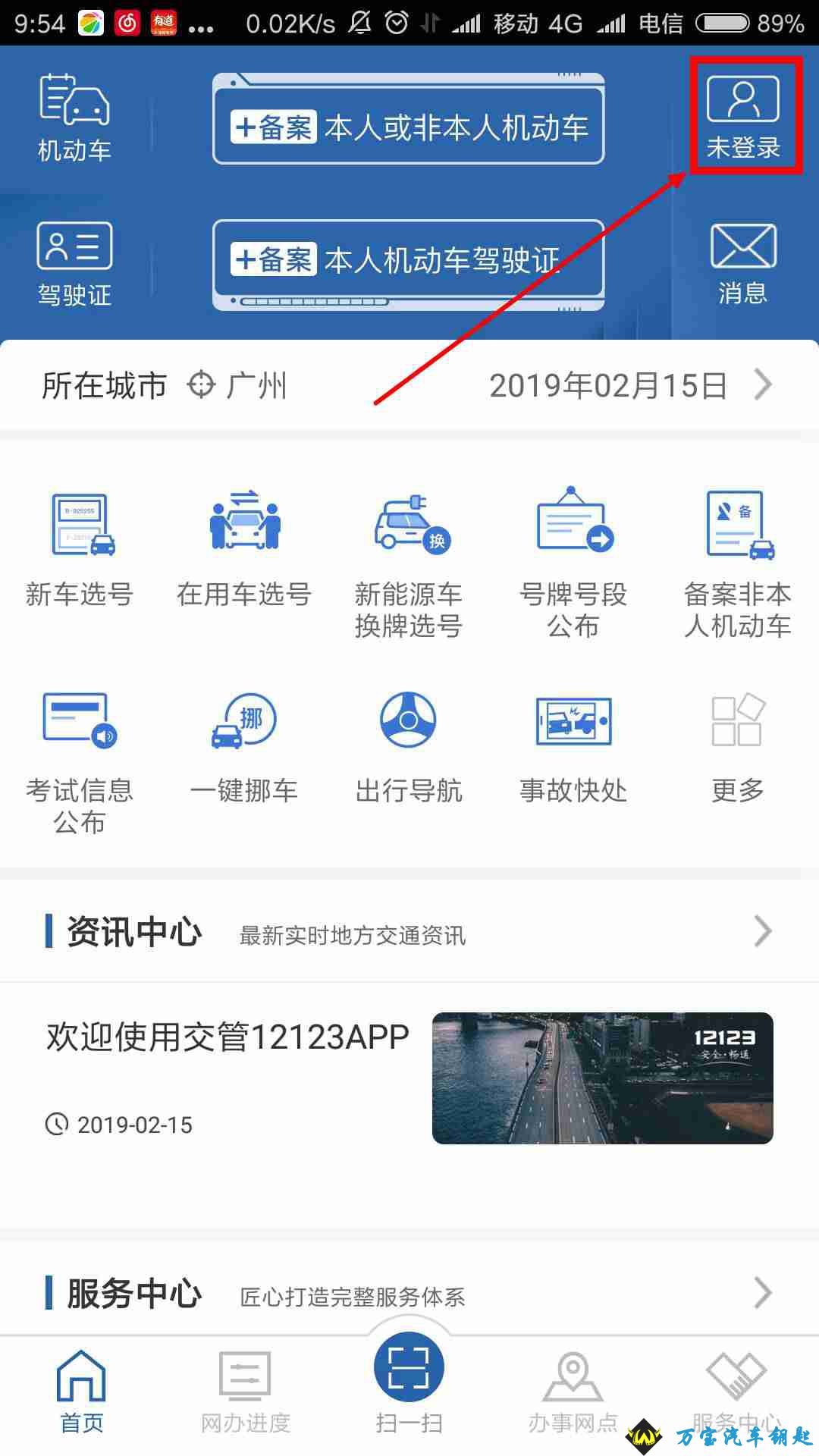Image resolution: width=819 pixels, height=1456 pixels.
Task: Tap the 未登录 login icon
Action: (x=743, y=115)
